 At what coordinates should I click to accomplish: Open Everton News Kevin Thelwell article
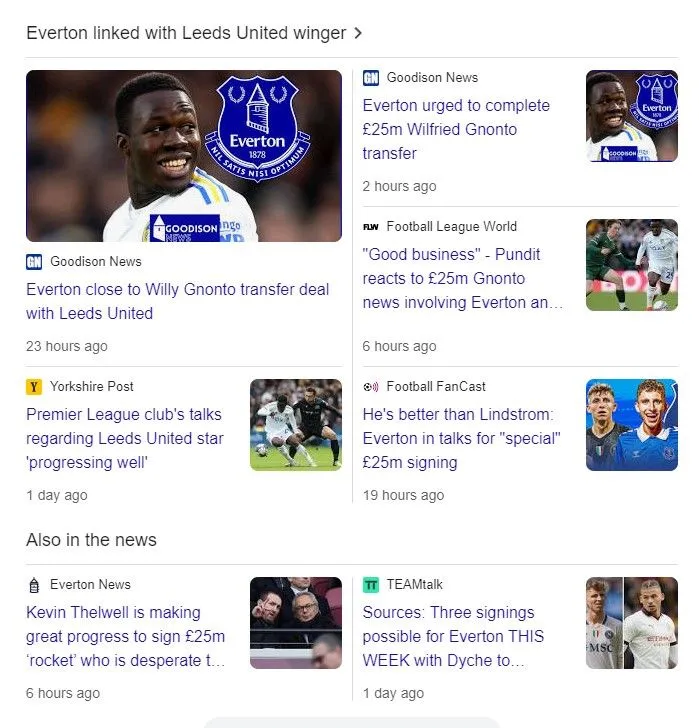click(125, 636)
